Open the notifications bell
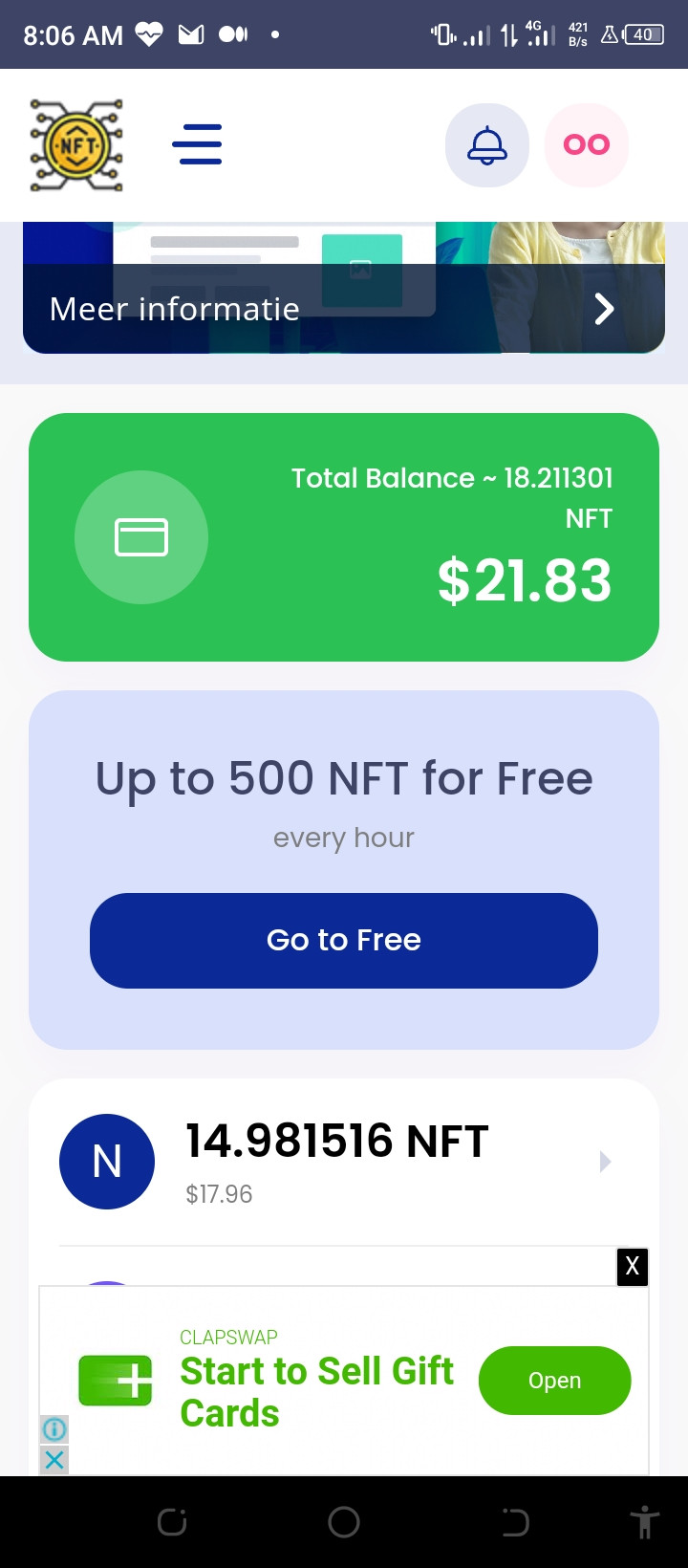The width and height of the screenshot is (688, 1568). coord(486,145)
